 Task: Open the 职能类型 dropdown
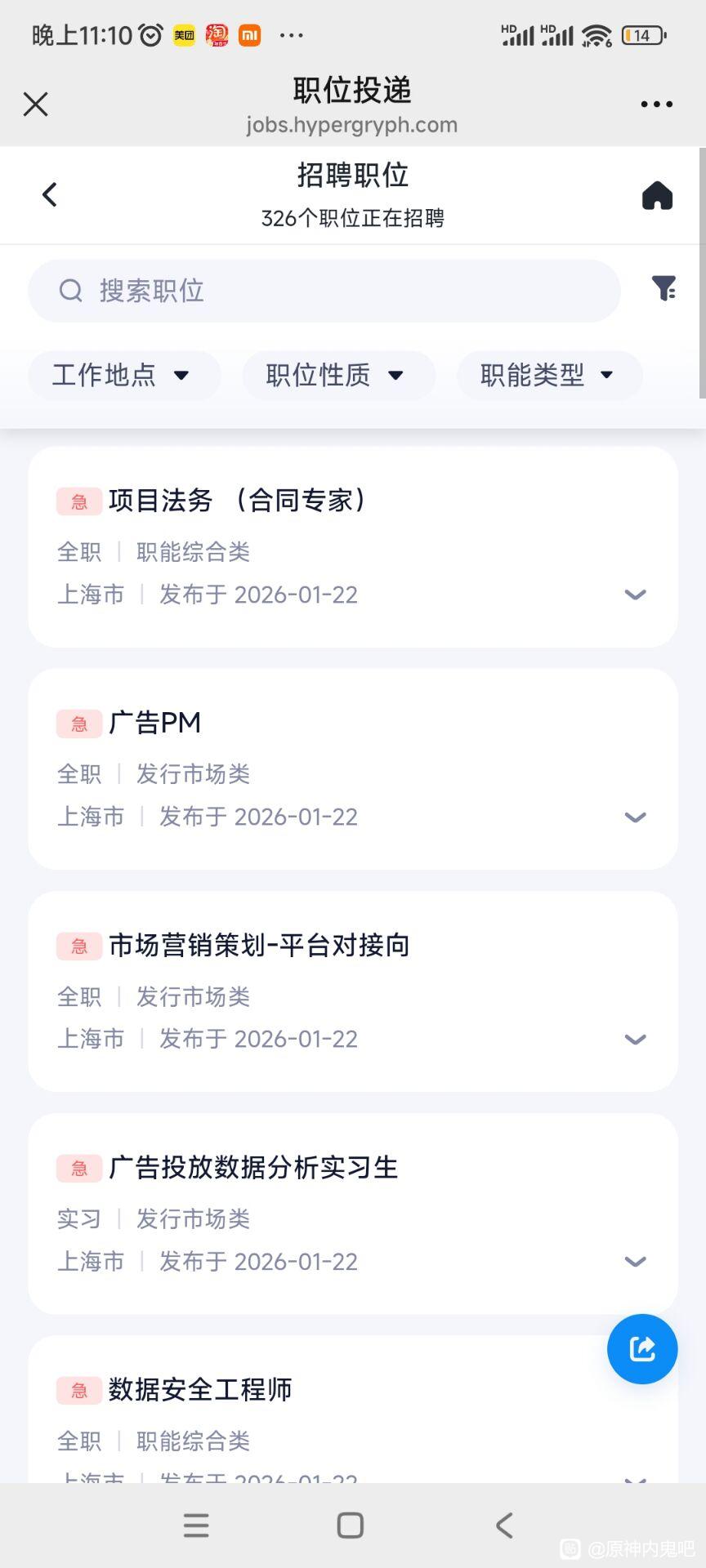coord(549,375)
